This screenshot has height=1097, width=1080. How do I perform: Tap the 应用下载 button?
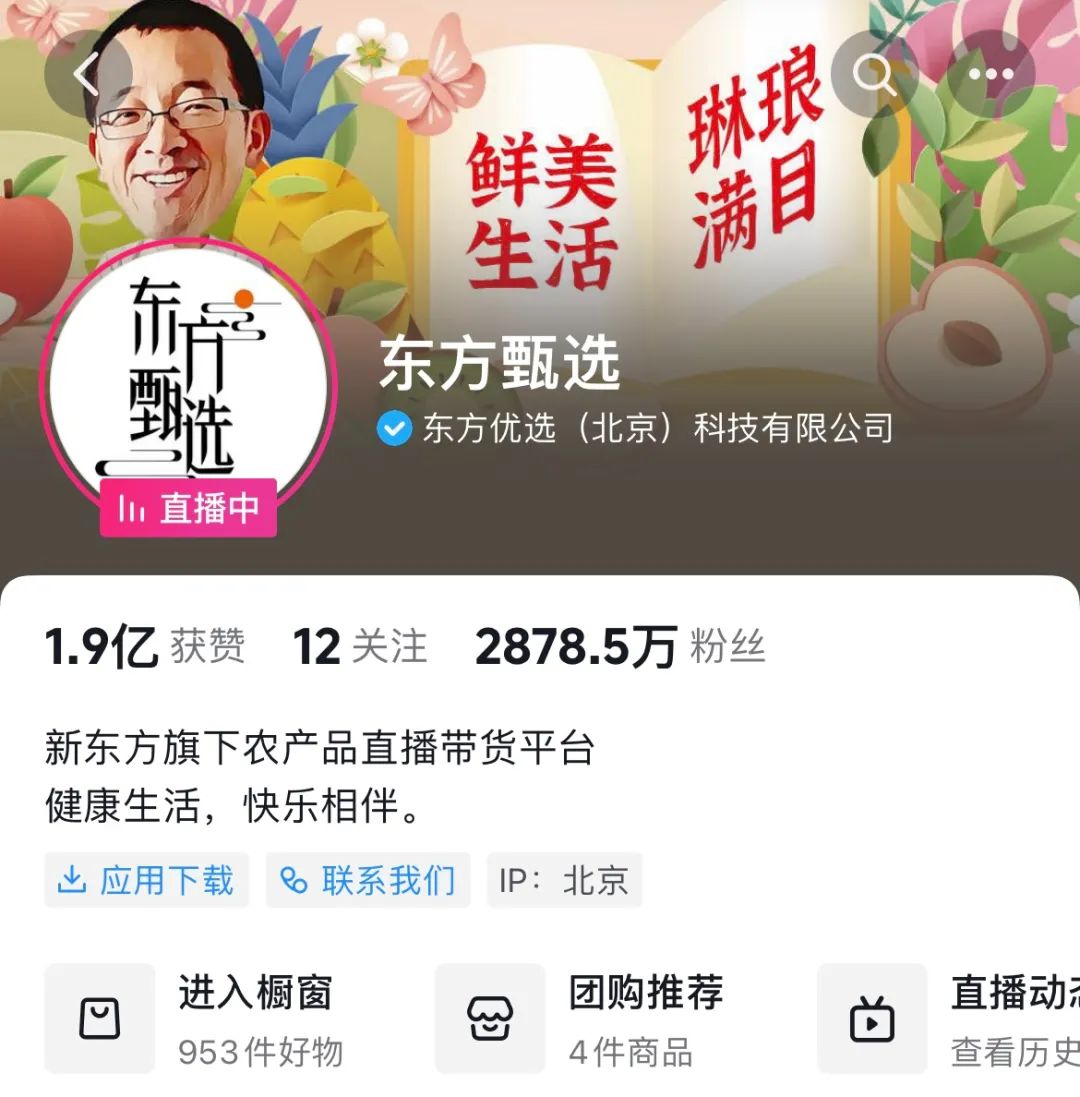point(147,880)
